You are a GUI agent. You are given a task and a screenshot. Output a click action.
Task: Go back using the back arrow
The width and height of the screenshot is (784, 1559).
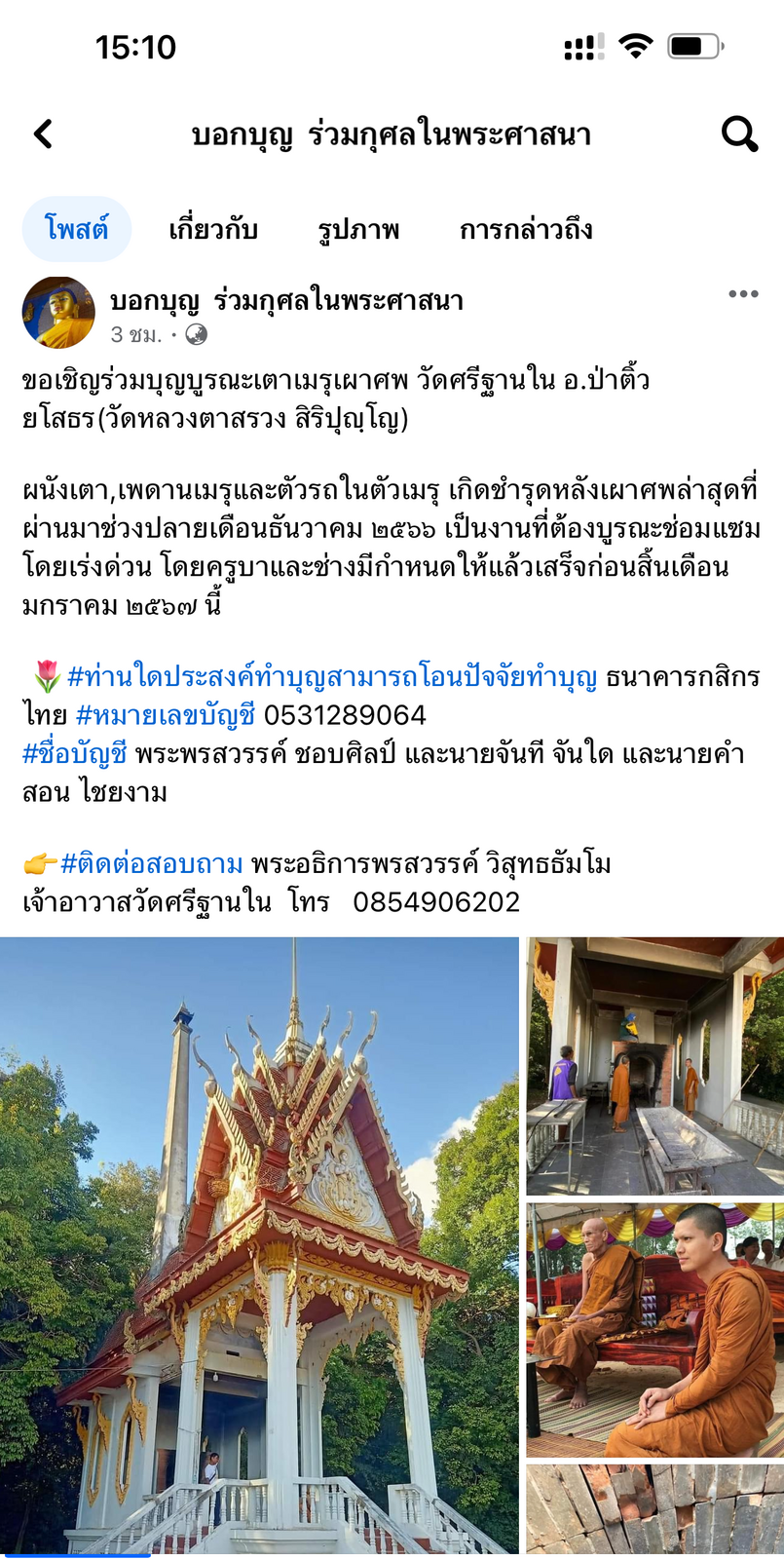coord(43,134)
